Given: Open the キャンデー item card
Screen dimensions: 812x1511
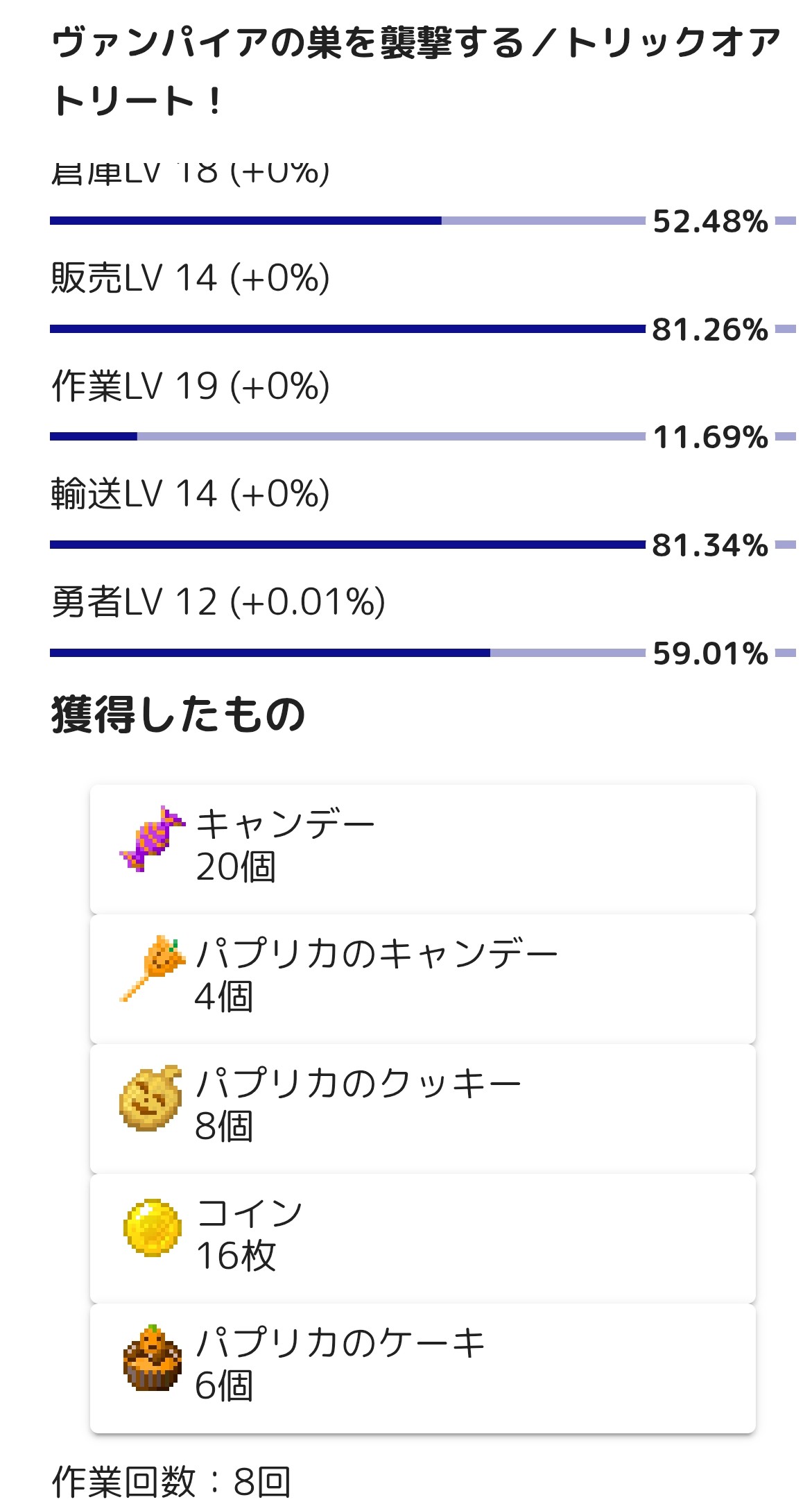Looking at the screenshot, I should point(422,848).
